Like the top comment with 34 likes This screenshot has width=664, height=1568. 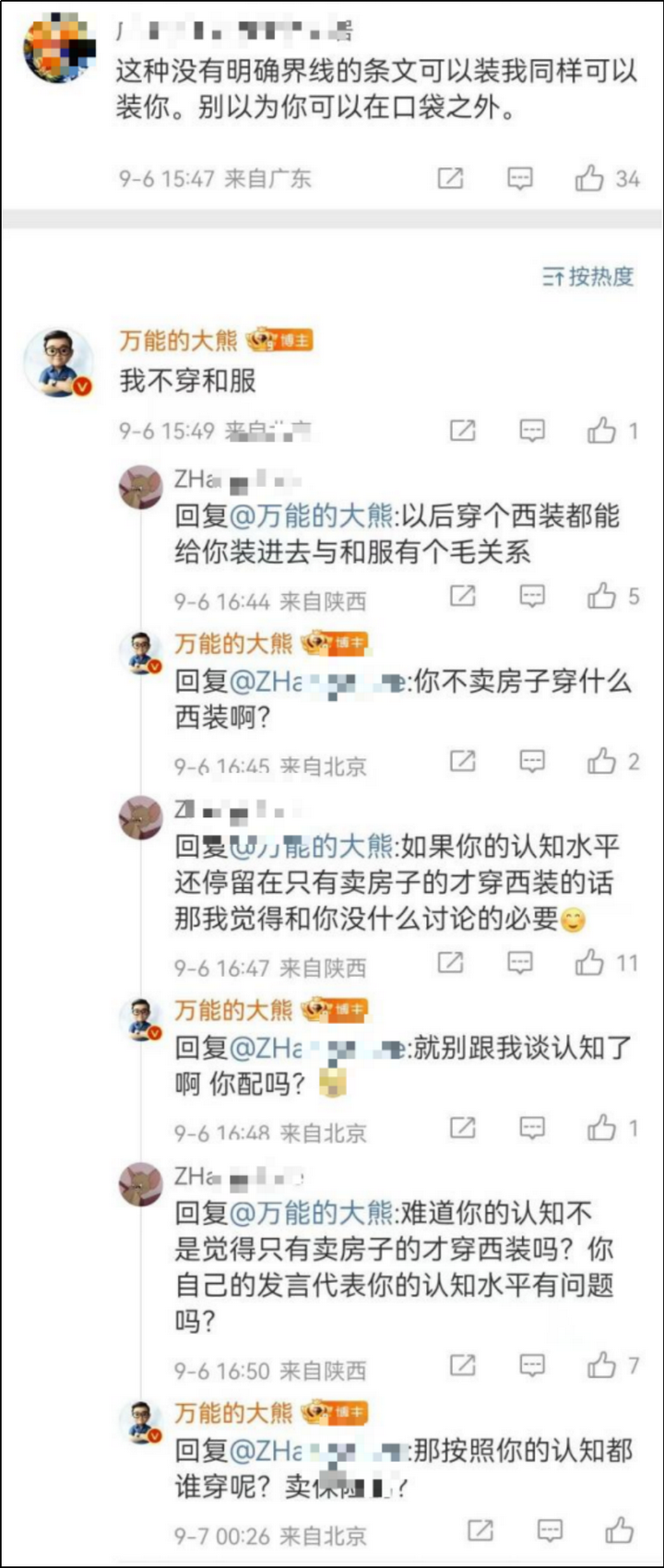590,178
